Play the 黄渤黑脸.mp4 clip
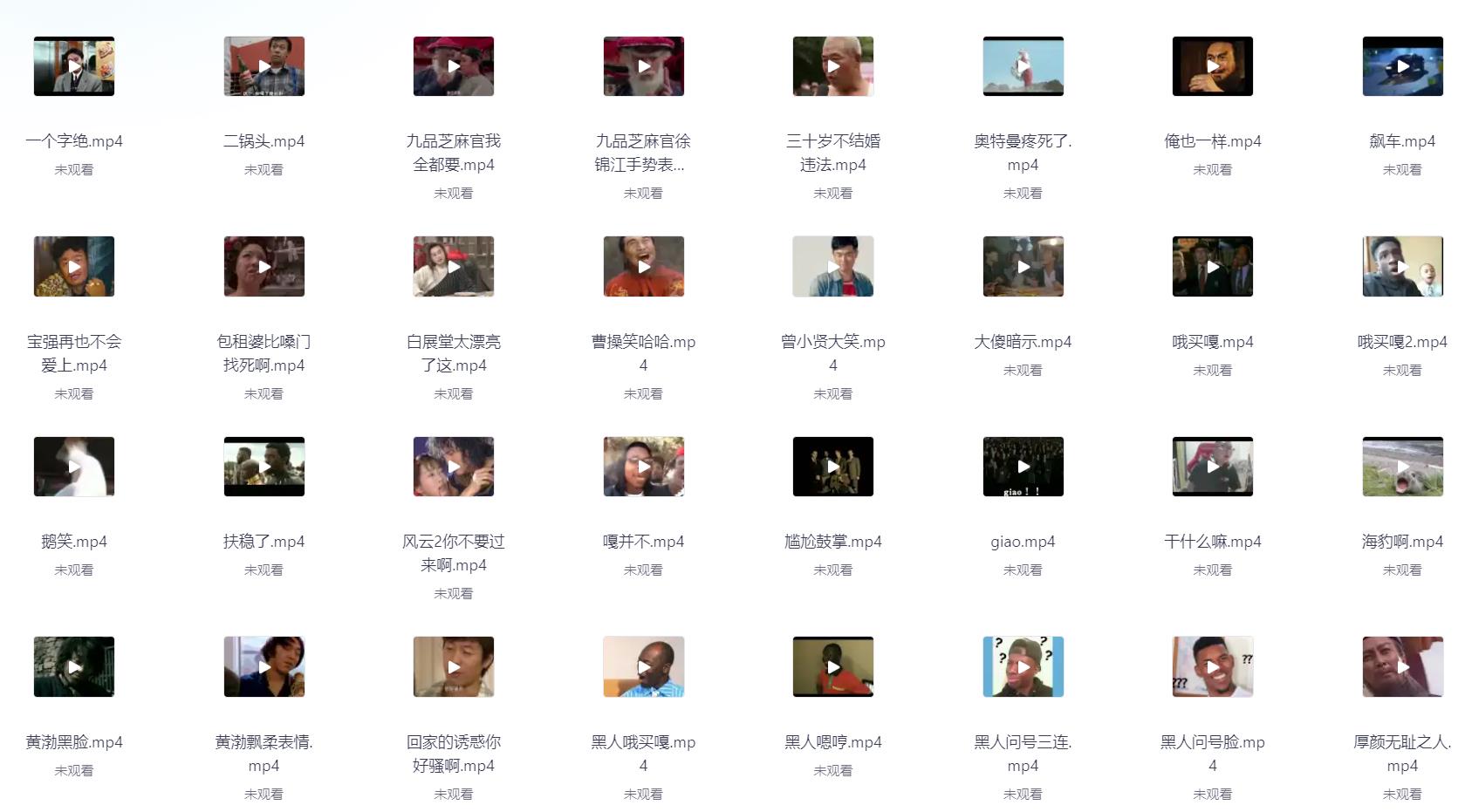The height and width of the screenshot is (812, 1465). [74, 667]
